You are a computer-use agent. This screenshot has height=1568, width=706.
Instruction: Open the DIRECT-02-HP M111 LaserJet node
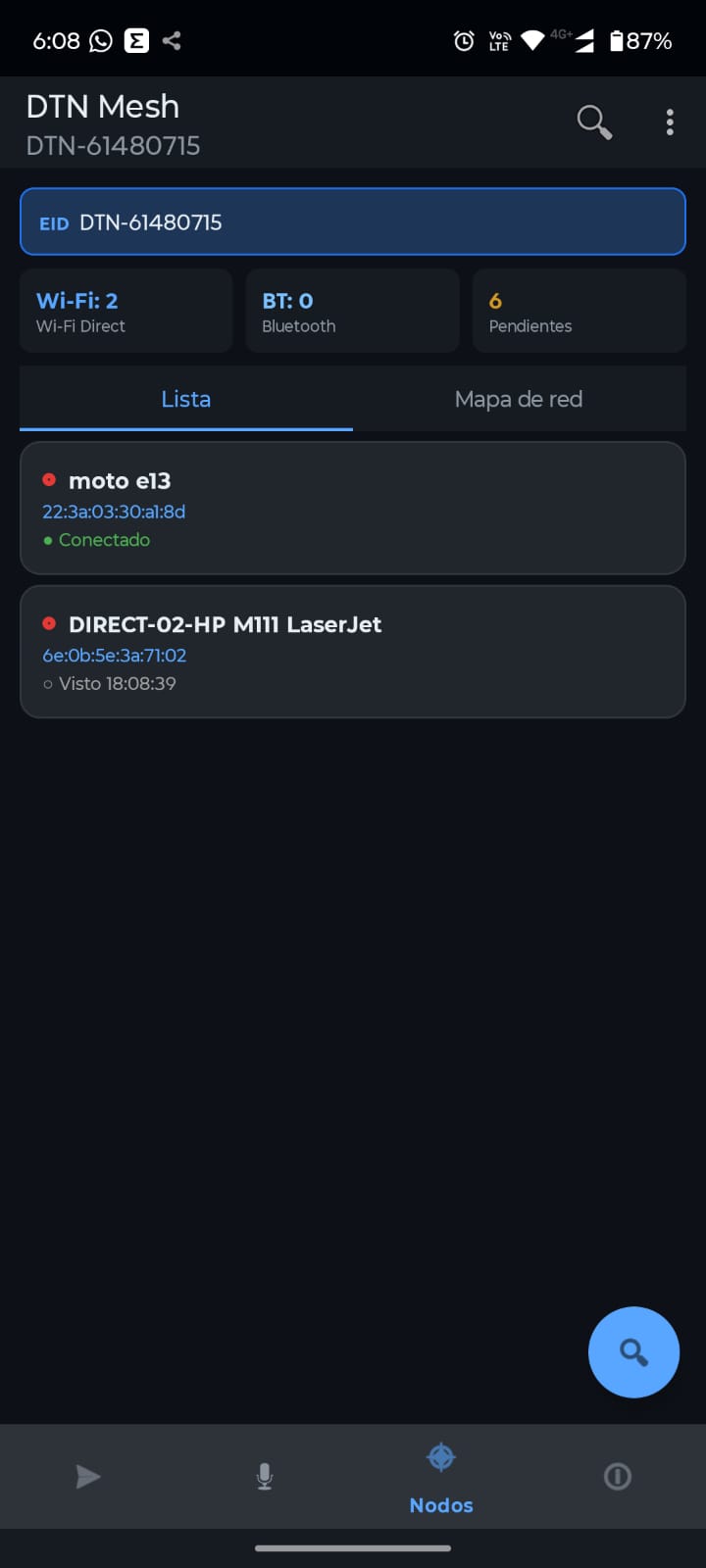(x=352, y=652)
